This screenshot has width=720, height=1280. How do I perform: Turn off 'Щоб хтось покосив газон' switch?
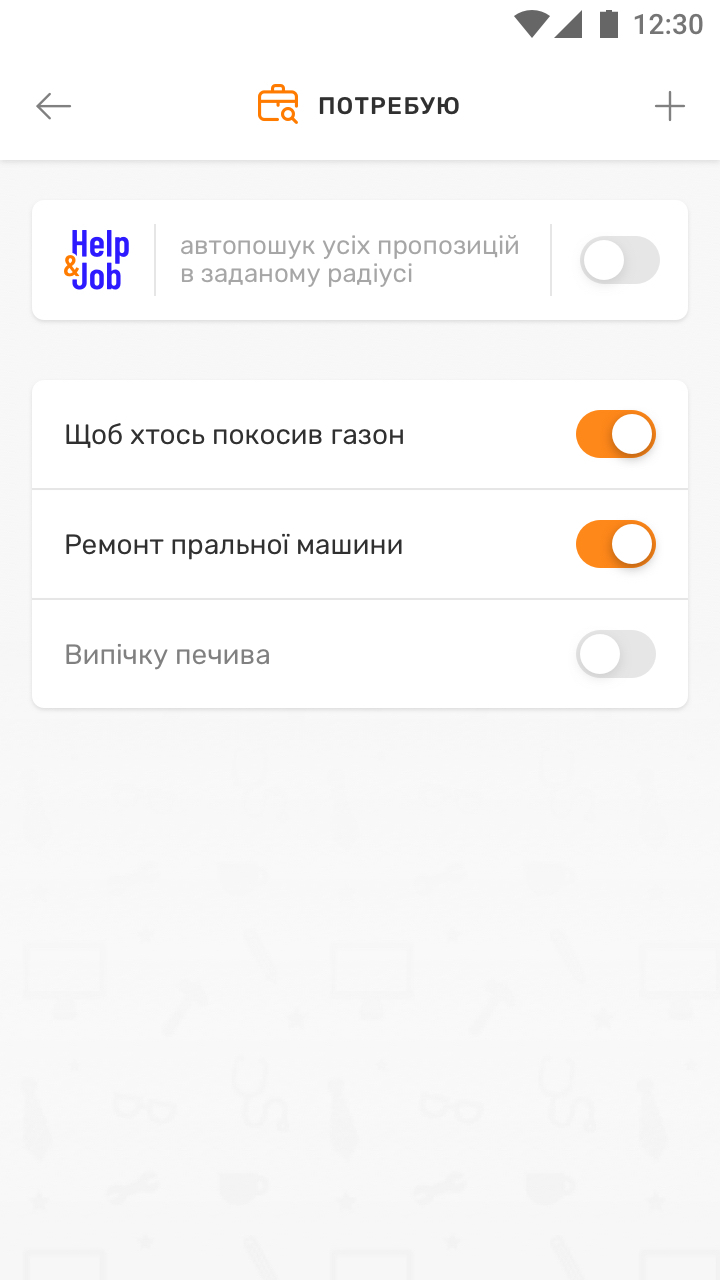(615, 434)
